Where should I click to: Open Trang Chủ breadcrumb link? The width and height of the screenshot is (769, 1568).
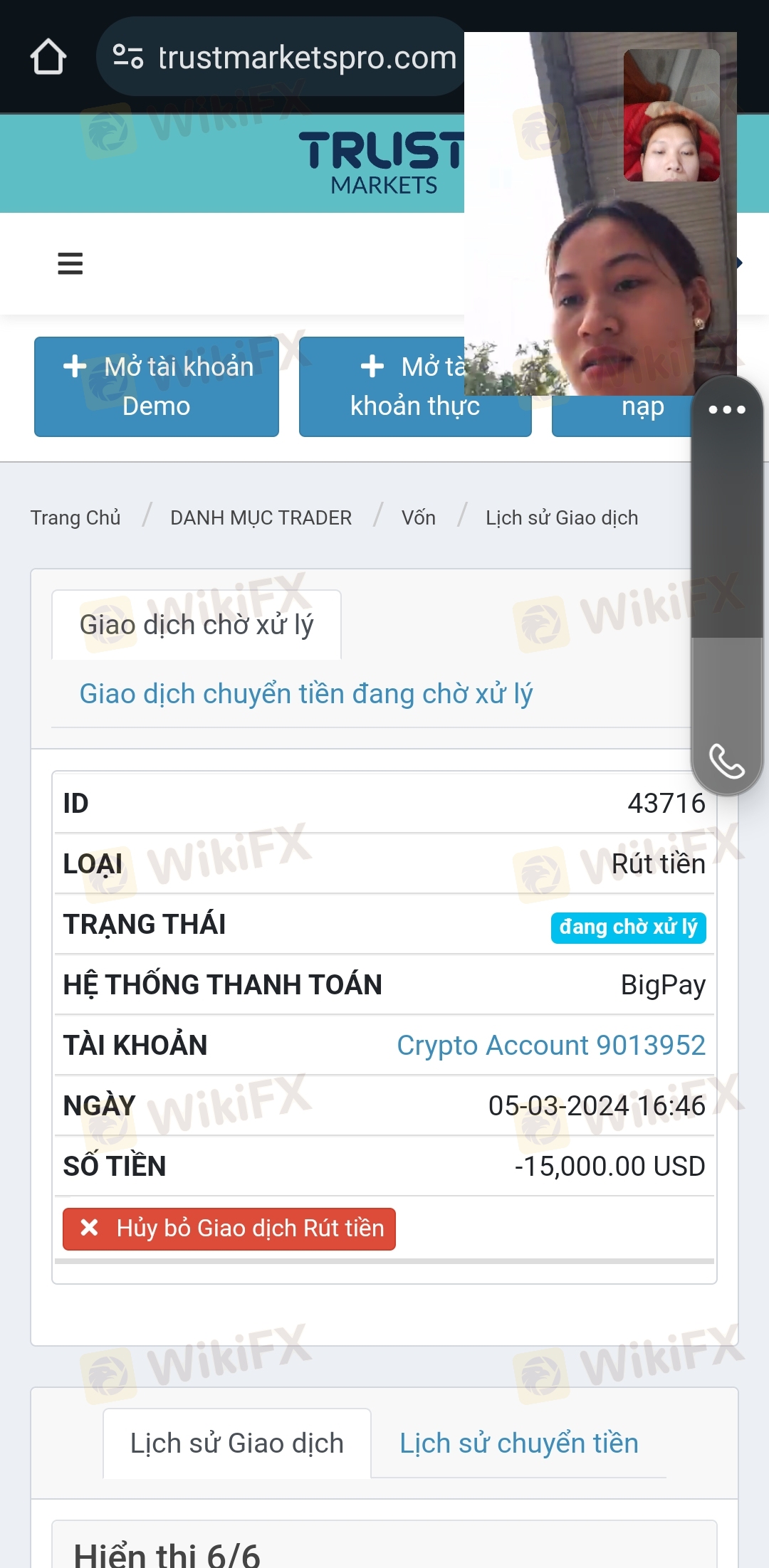75,517
